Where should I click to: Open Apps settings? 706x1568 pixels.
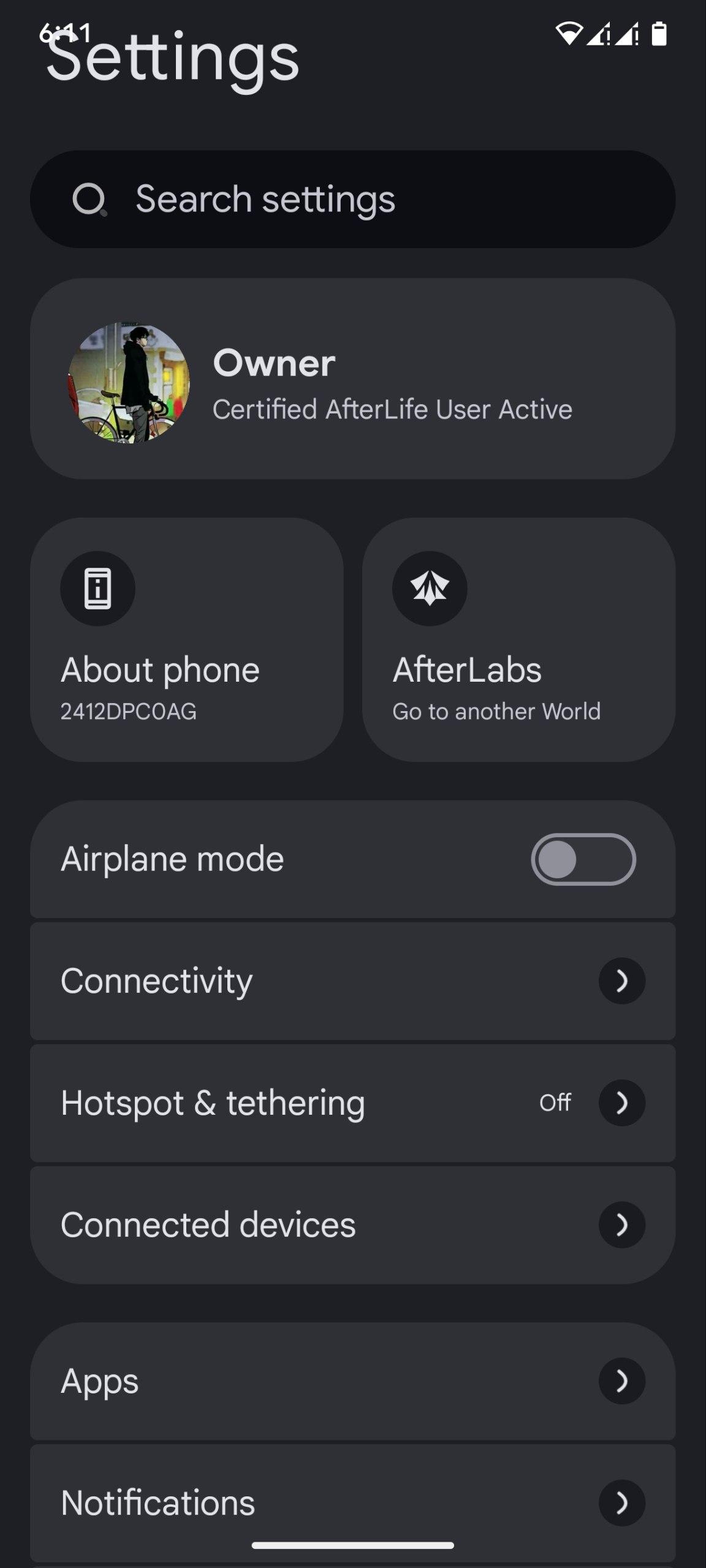point(353,1381)
